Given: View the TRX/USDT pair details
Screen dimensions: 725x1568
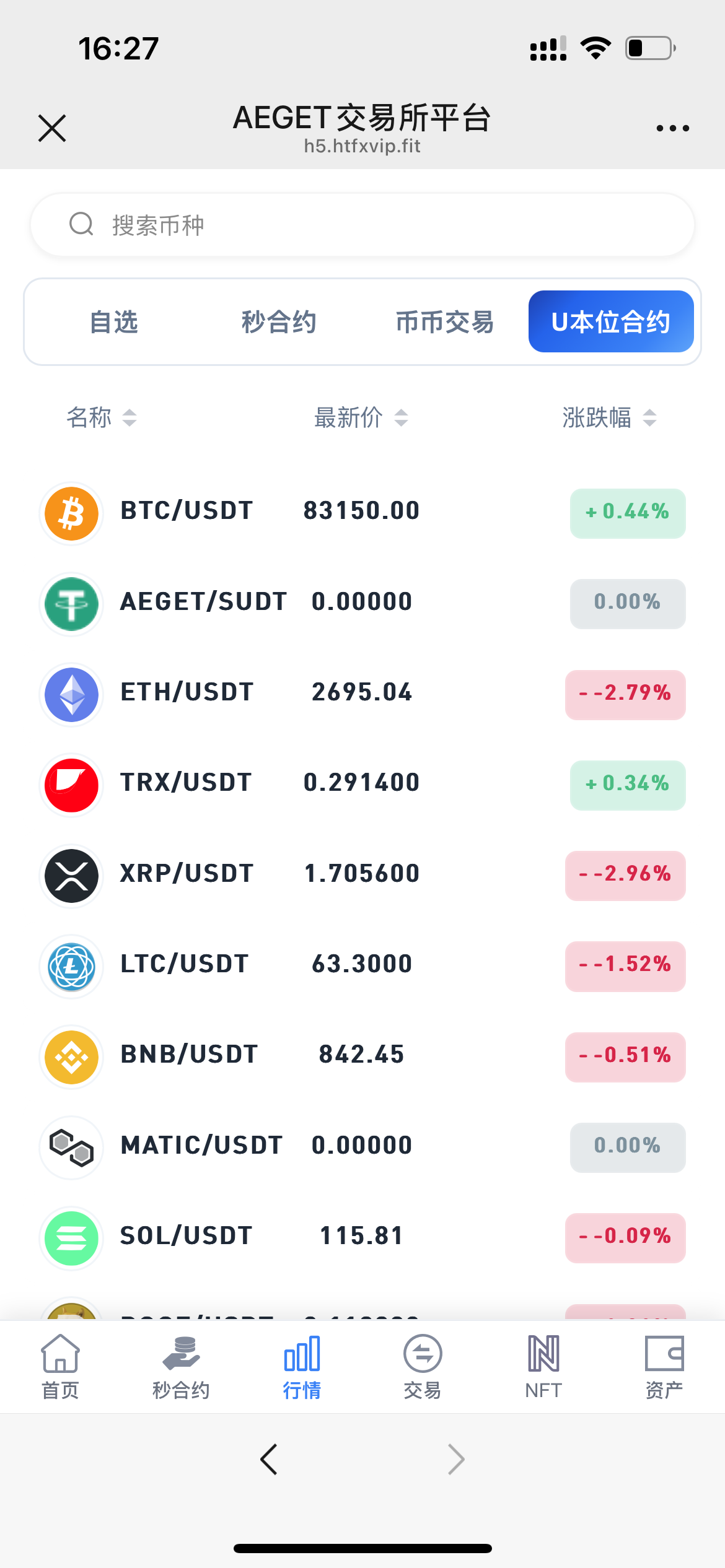Looking at the screenshot, I should (362, 783).
